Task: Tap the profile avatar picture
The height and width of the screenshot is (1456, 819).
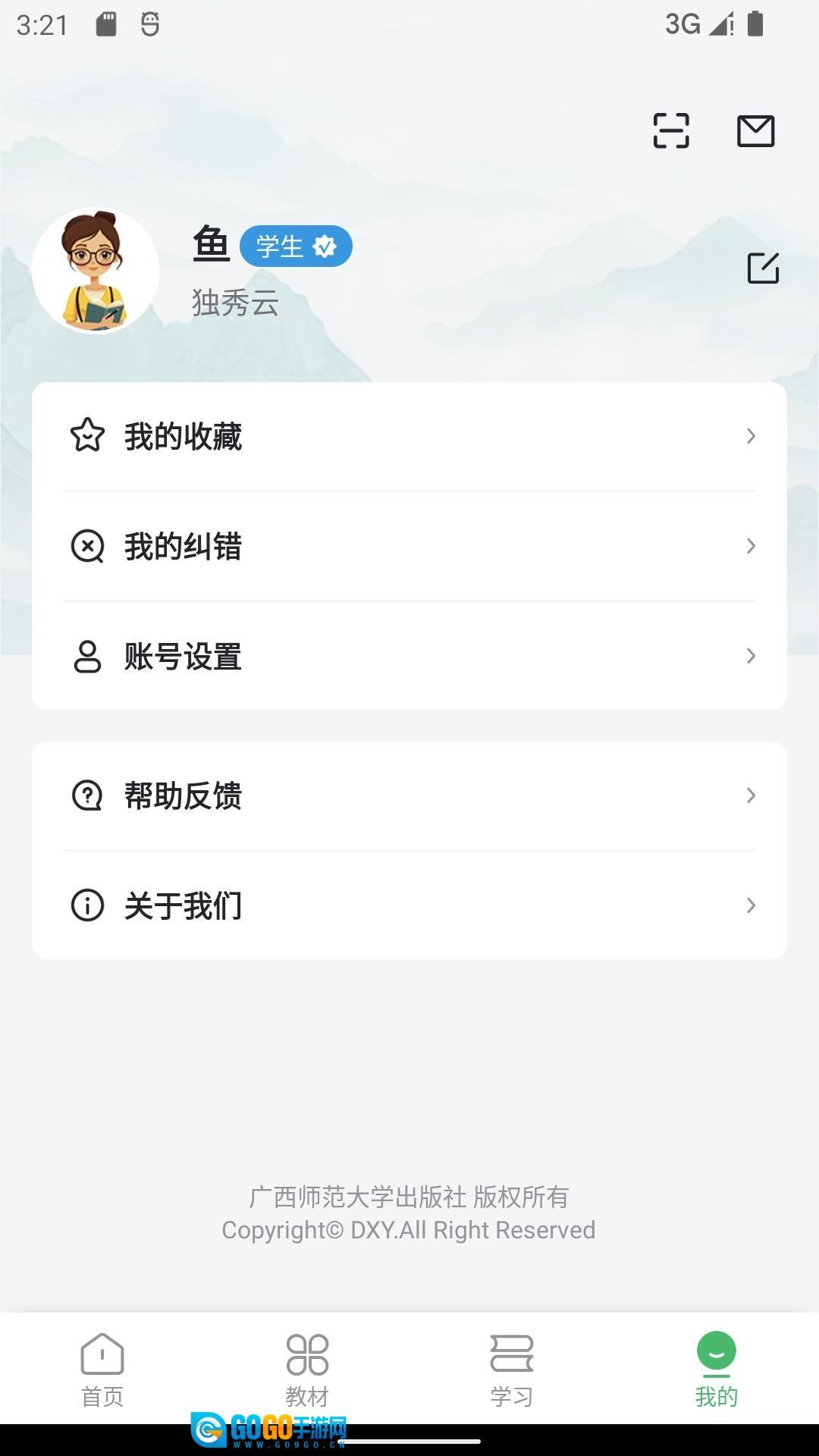Action: click(96, 271)
